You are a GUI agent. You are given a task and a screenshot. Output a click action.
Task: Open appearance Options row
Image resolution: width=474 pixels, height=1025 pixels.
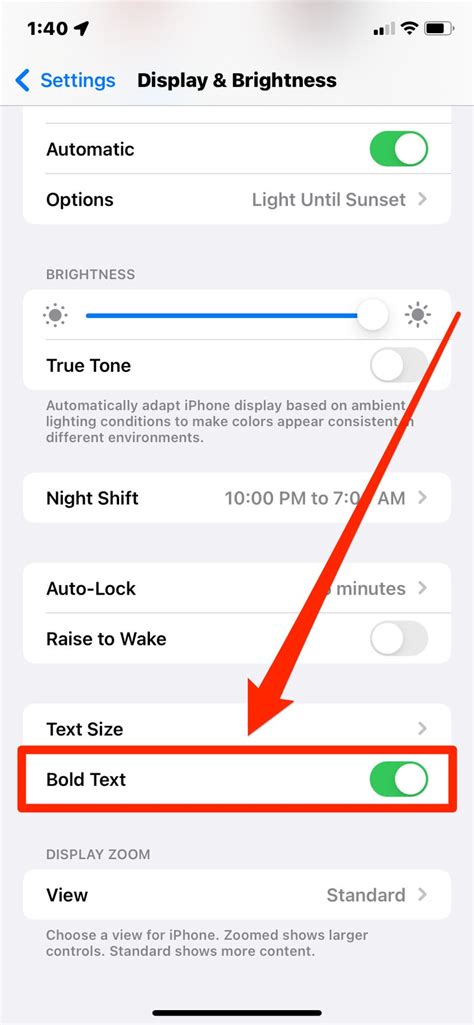[x=237, y=199]
